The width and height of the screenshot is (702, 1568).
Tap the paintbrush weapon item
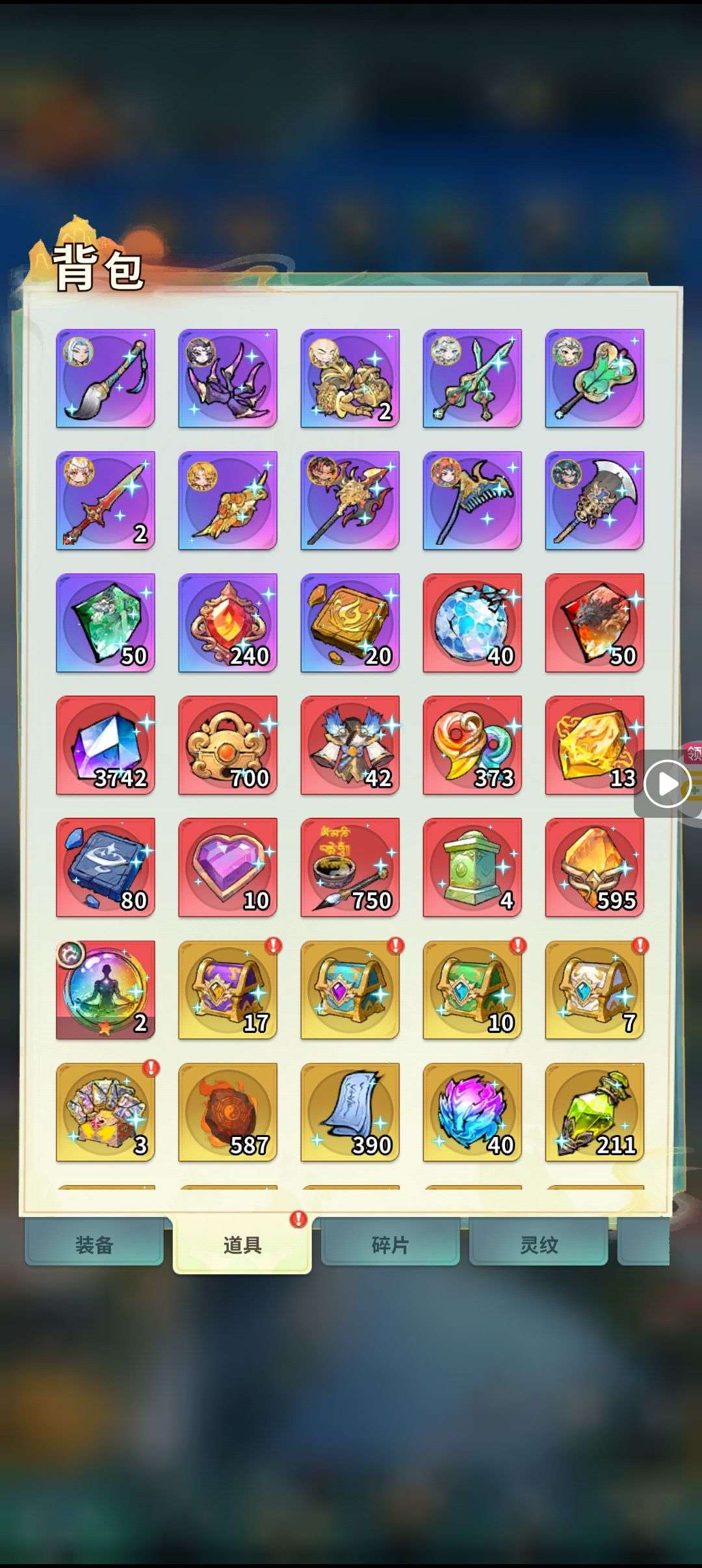105,378
